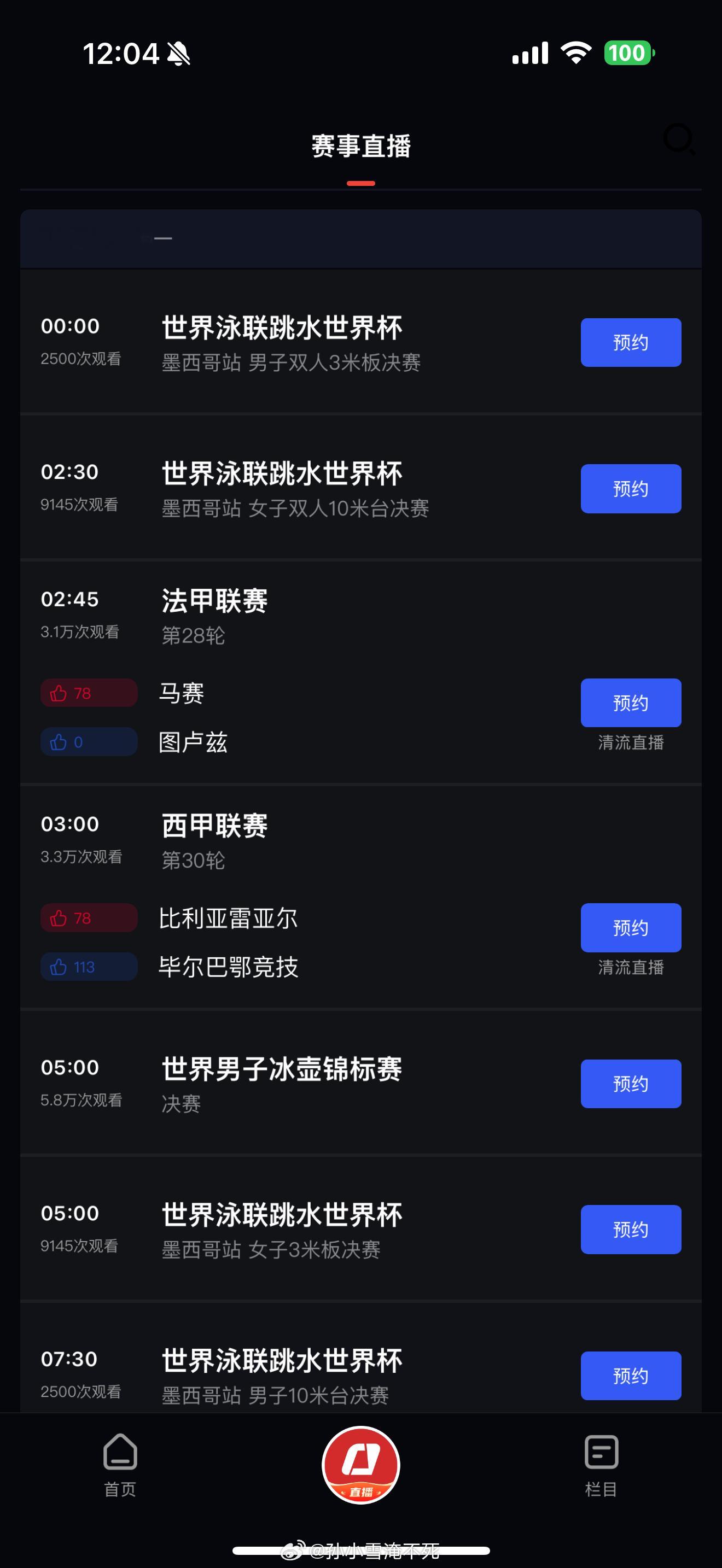Like team 马赛
Screen dimensions: 722x1568
(89, 693)
